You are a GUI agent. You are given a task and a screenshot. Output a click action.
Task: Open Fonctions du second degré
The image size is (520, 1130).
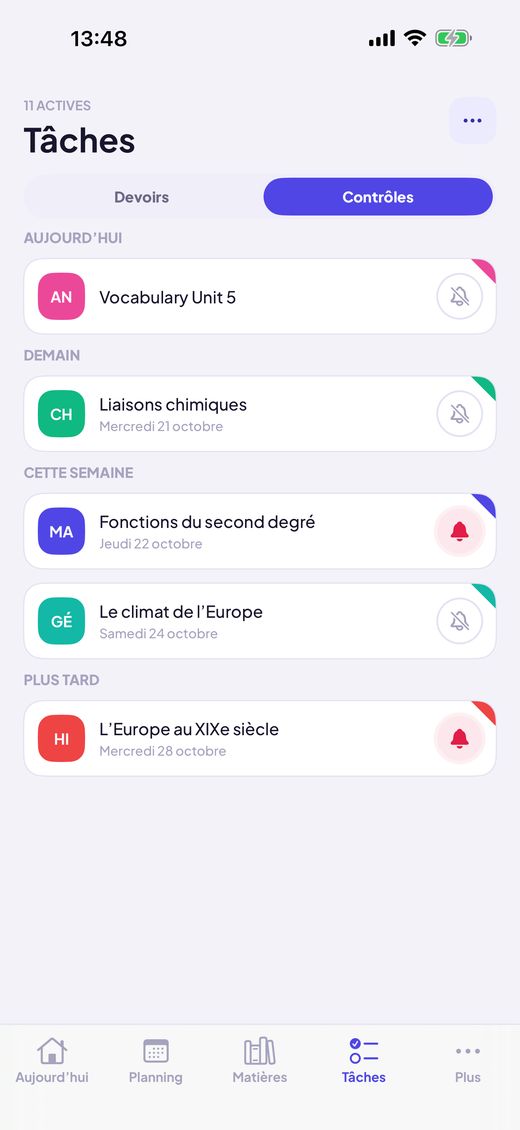point(260,531)
